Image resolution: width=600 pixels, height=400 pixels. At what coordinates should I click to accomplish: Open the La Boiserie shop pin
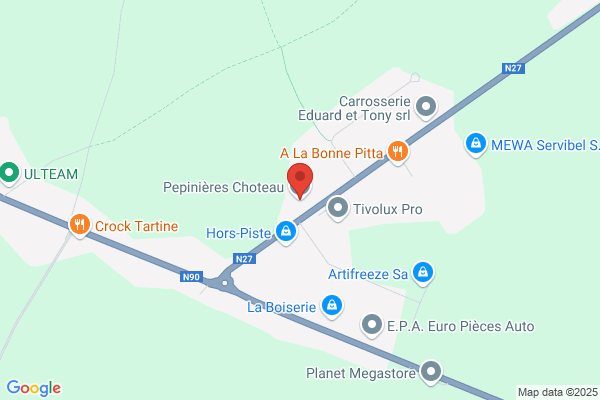click(x=332, y=305)
